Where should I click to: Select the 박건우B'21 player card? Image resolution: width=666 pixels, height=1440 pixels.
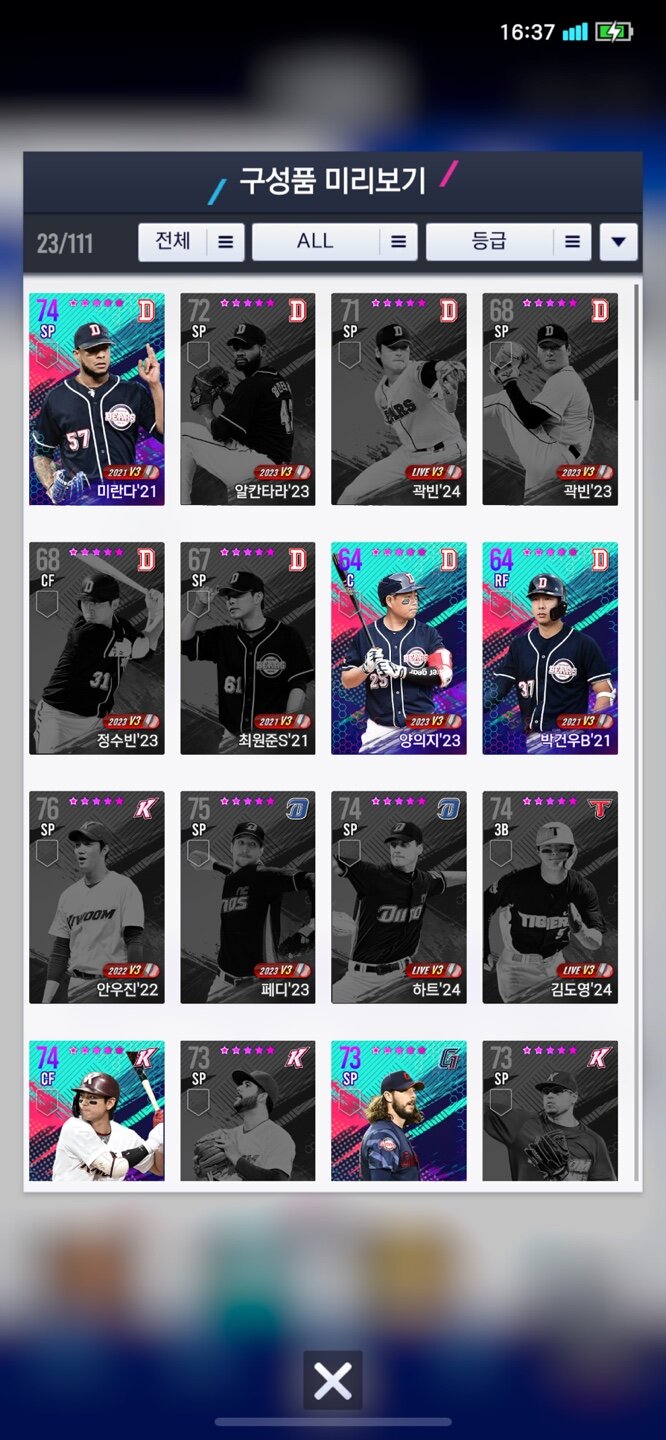[550, 648]
